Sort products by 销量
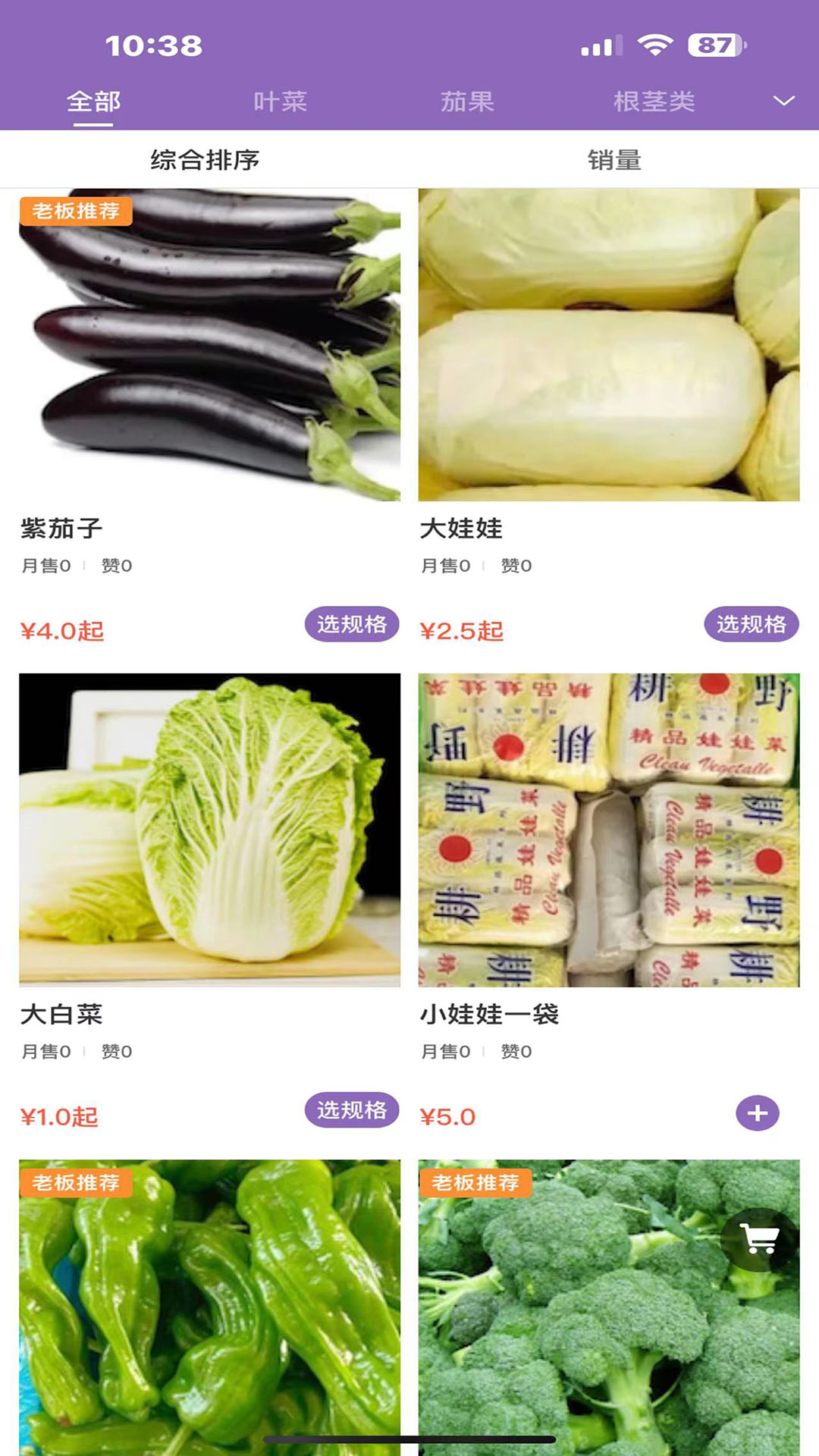Screen dimensions: 819x1456 (x=614, y=160)
